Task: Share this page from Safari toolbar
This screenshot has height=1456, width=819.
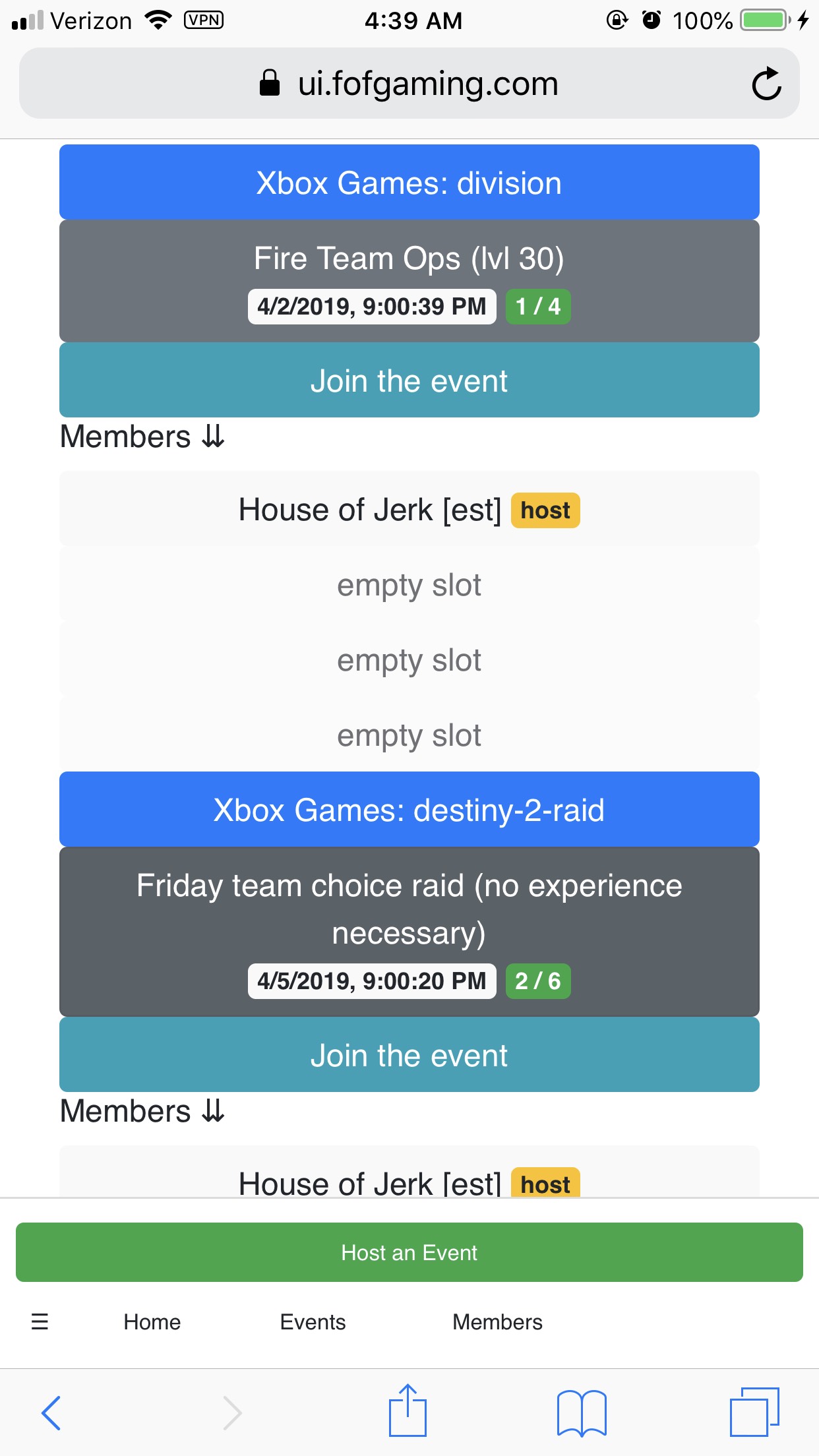Action: coord(408,1411)
